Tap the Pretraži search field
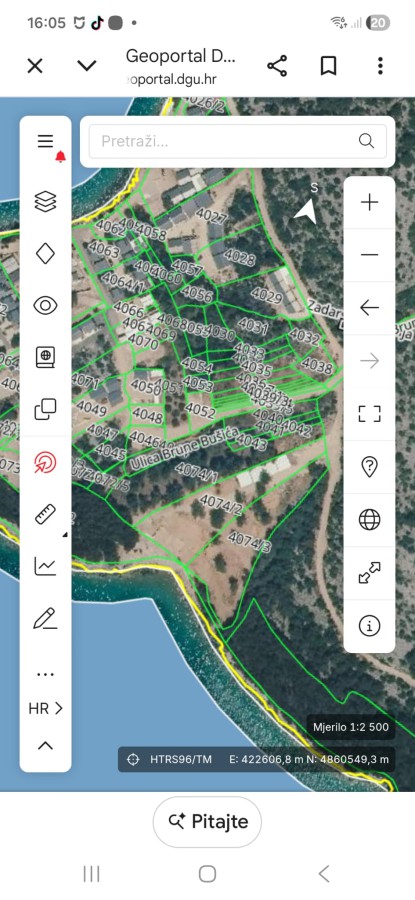The height and width of the screenshot is (900, 415). pos(238,141)
